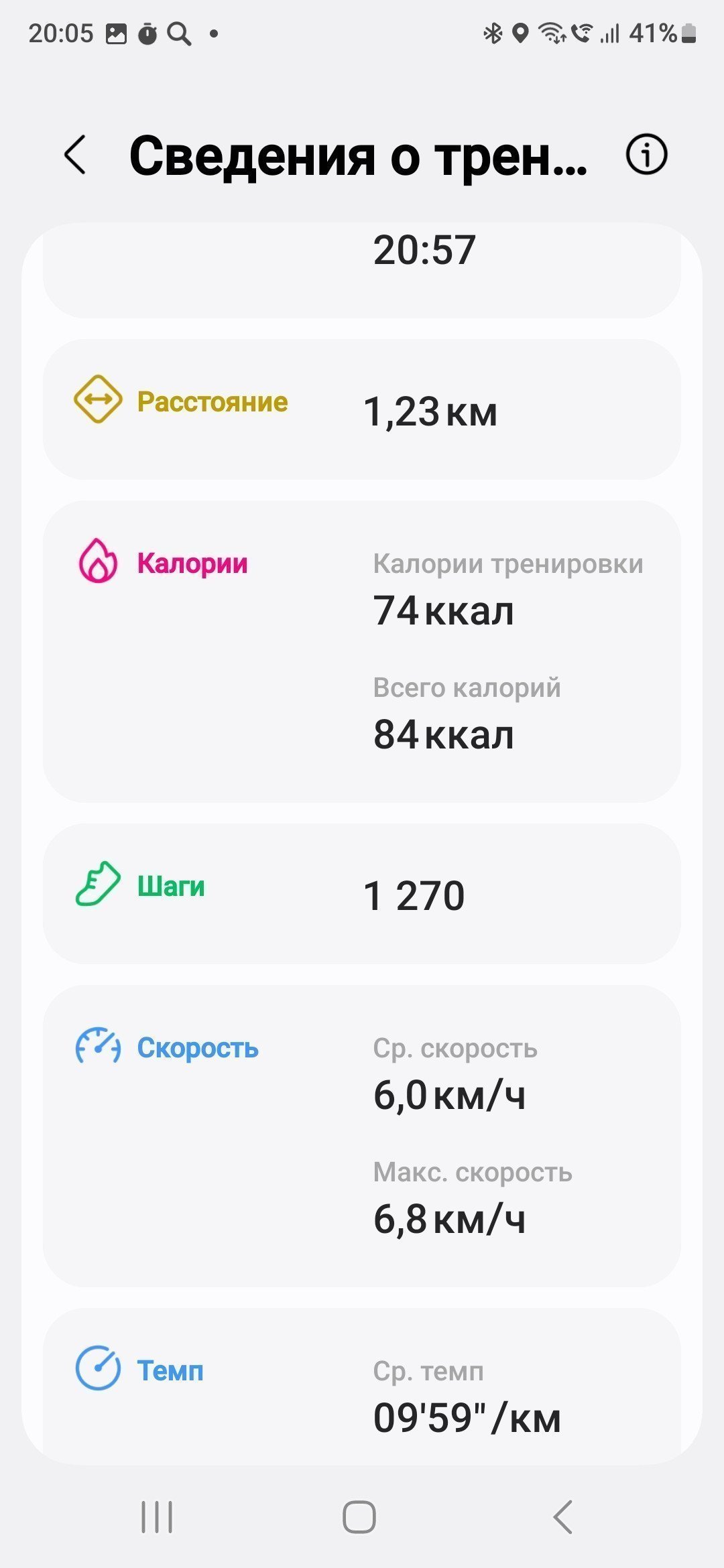
Task: Open recent apps from navigation bar
Action: click(x=157, y=1516)
